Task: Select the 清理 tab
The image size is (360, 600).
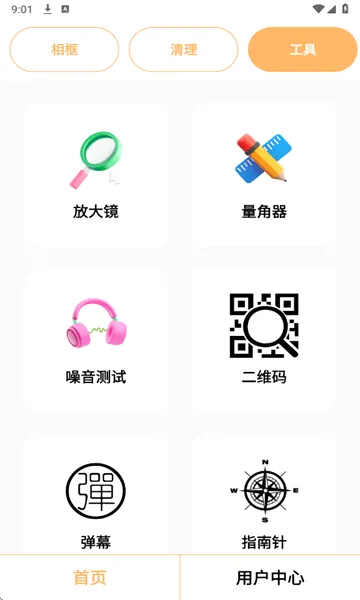Action: (184, 49)
